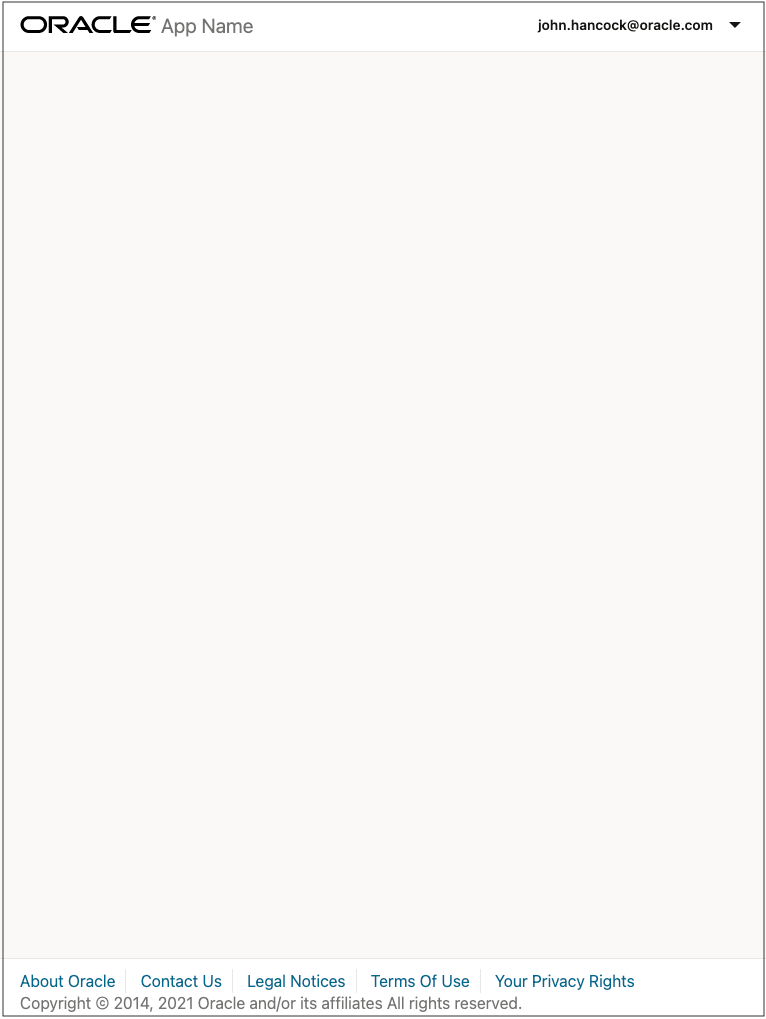The image size is (766, 1019).
Task: Follow the Contact Us link
Action: click(181, 981)
